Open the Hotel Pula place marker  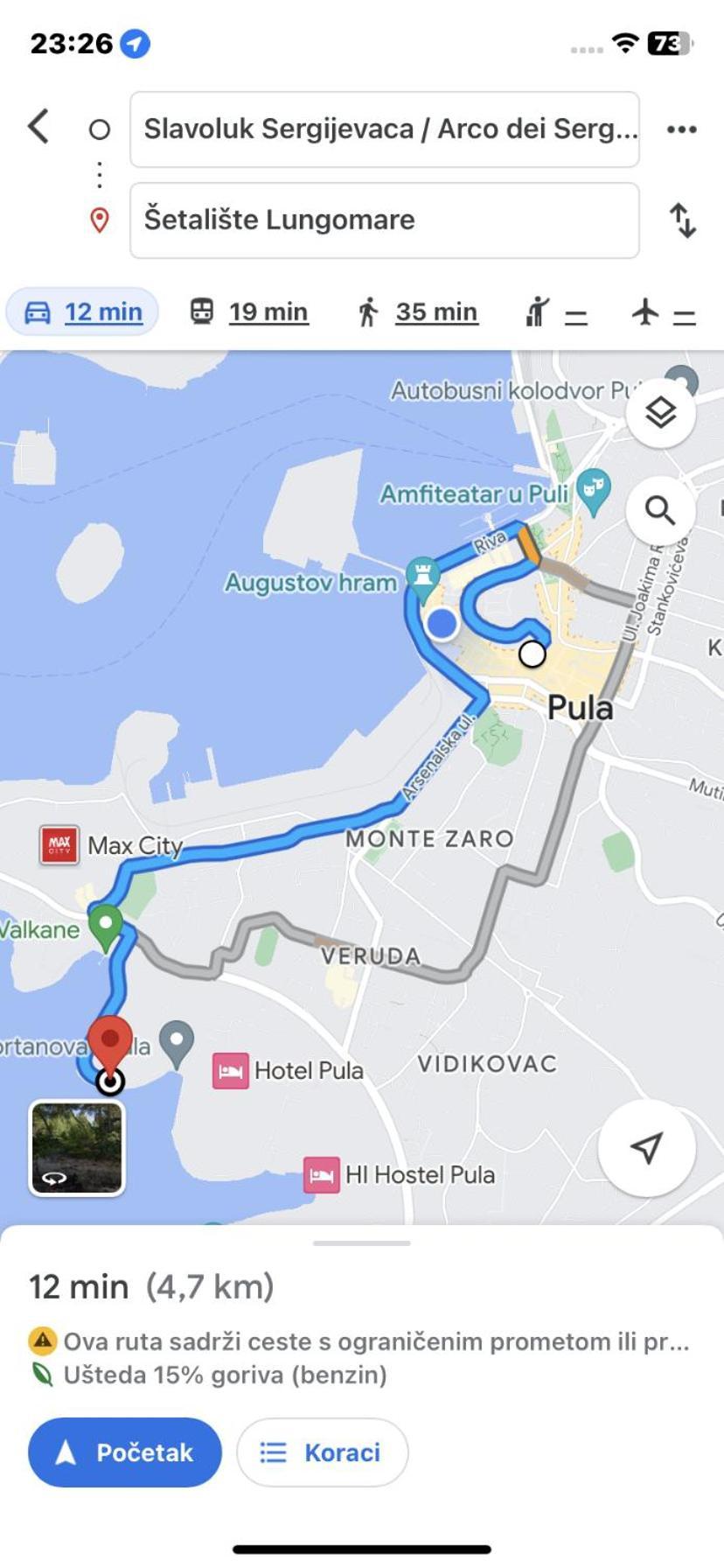tap(231, 1071)
